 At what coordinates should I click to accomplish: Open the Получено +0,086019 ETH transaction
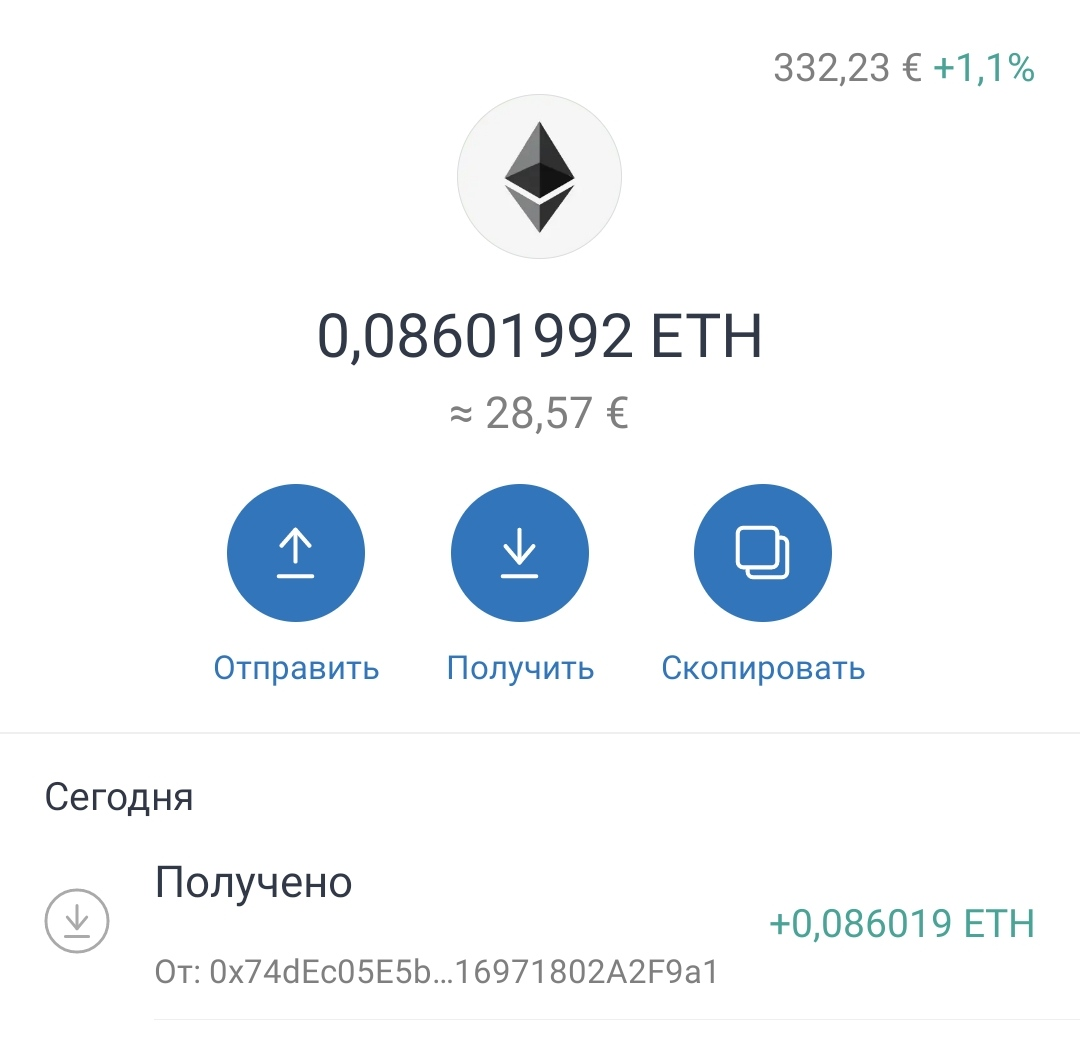(x=540, y=924)
